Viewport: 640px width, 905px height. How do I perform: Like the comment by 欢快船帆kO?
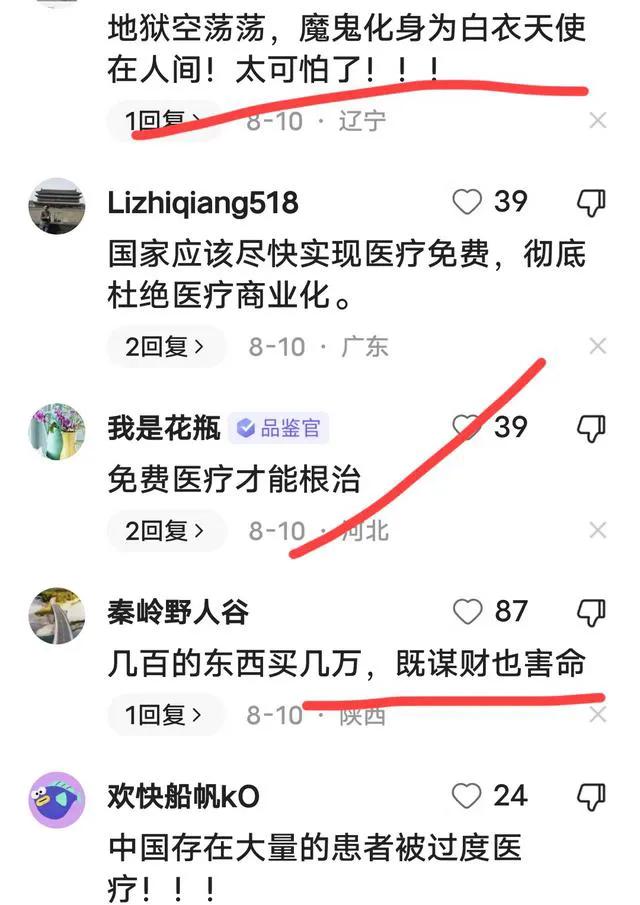(x=468, y=796)
